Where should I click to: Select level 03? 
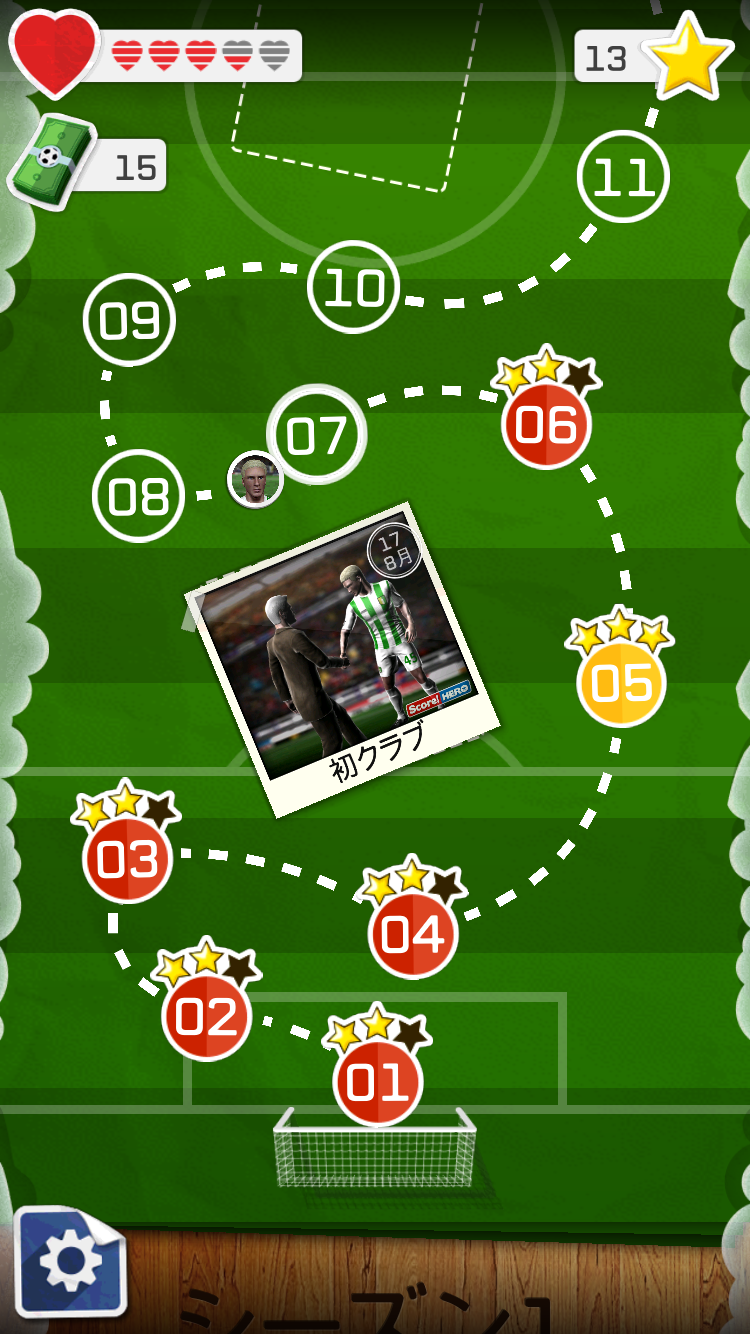[x=127, y=860]
